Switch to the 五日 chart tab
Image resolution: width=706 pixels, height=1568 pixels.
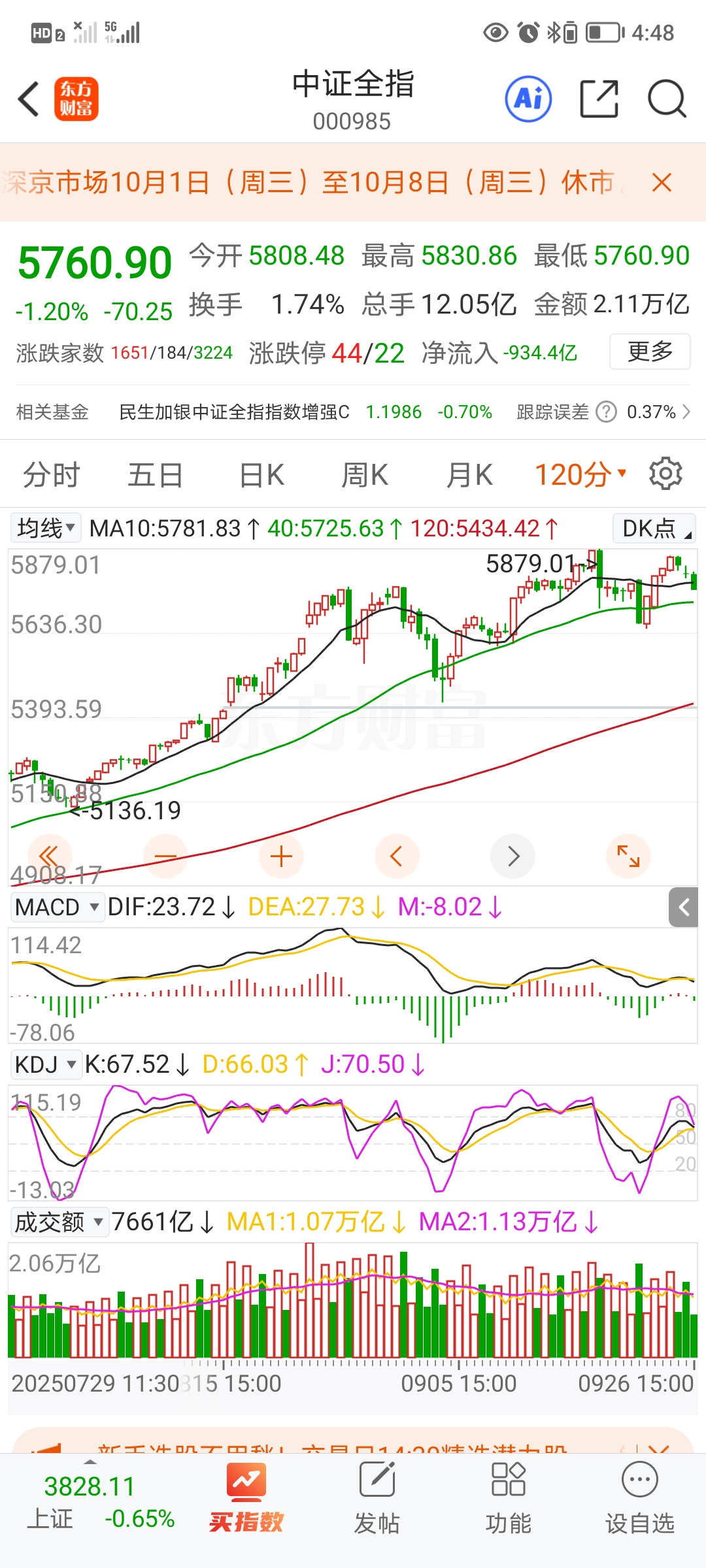pos(155,474)
